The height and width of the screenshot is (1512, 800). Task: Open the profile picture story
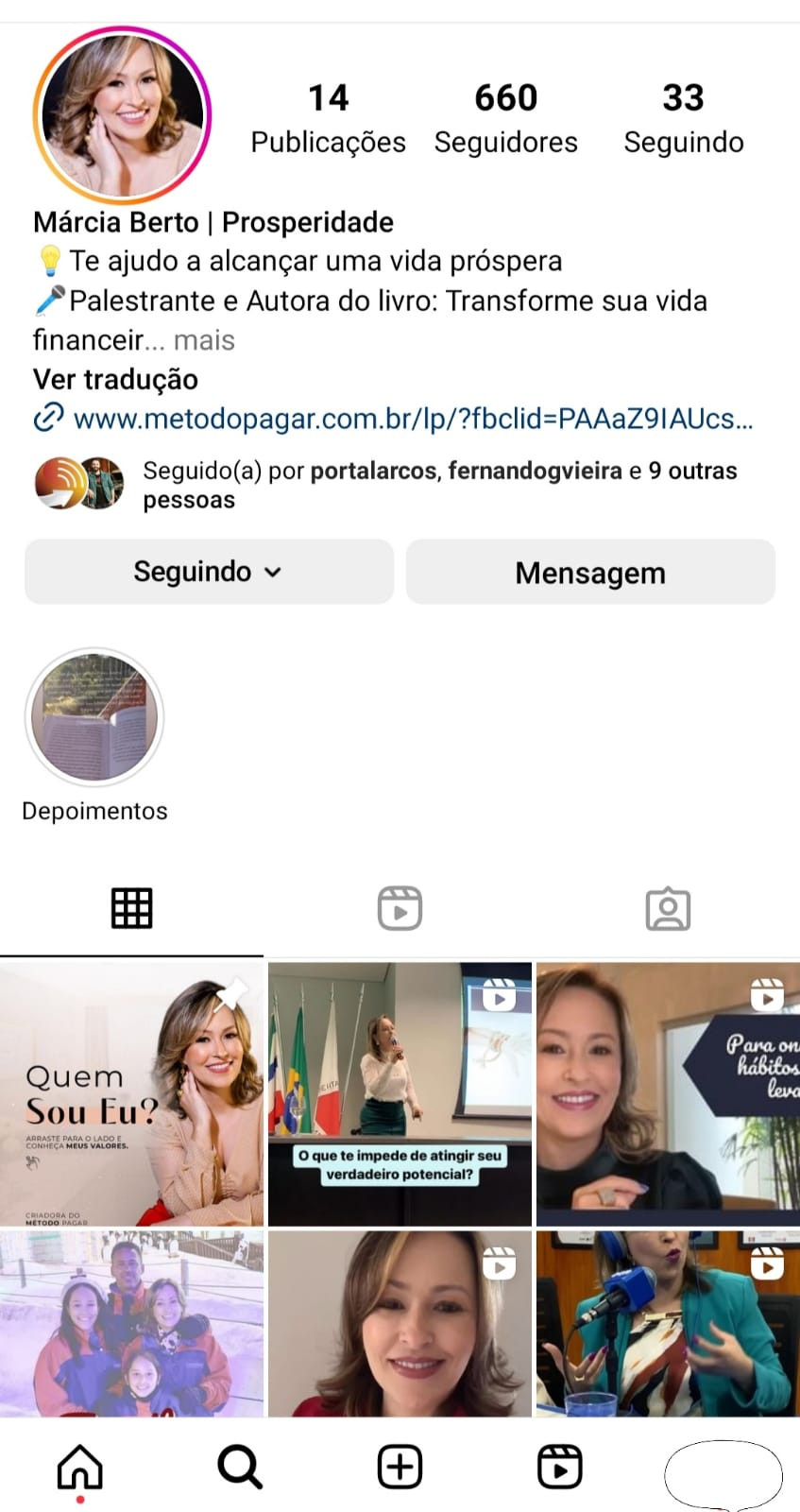[x=123, y=115]
